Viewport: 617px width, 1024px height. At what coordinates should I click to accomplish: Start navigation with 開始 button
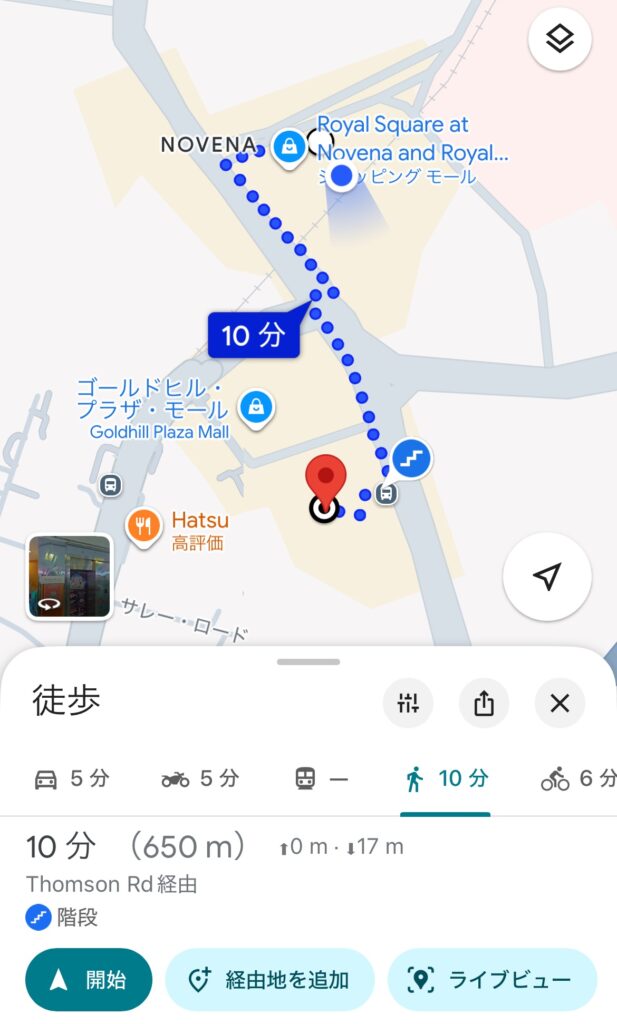pyautogui.click(x=88, y=979)
